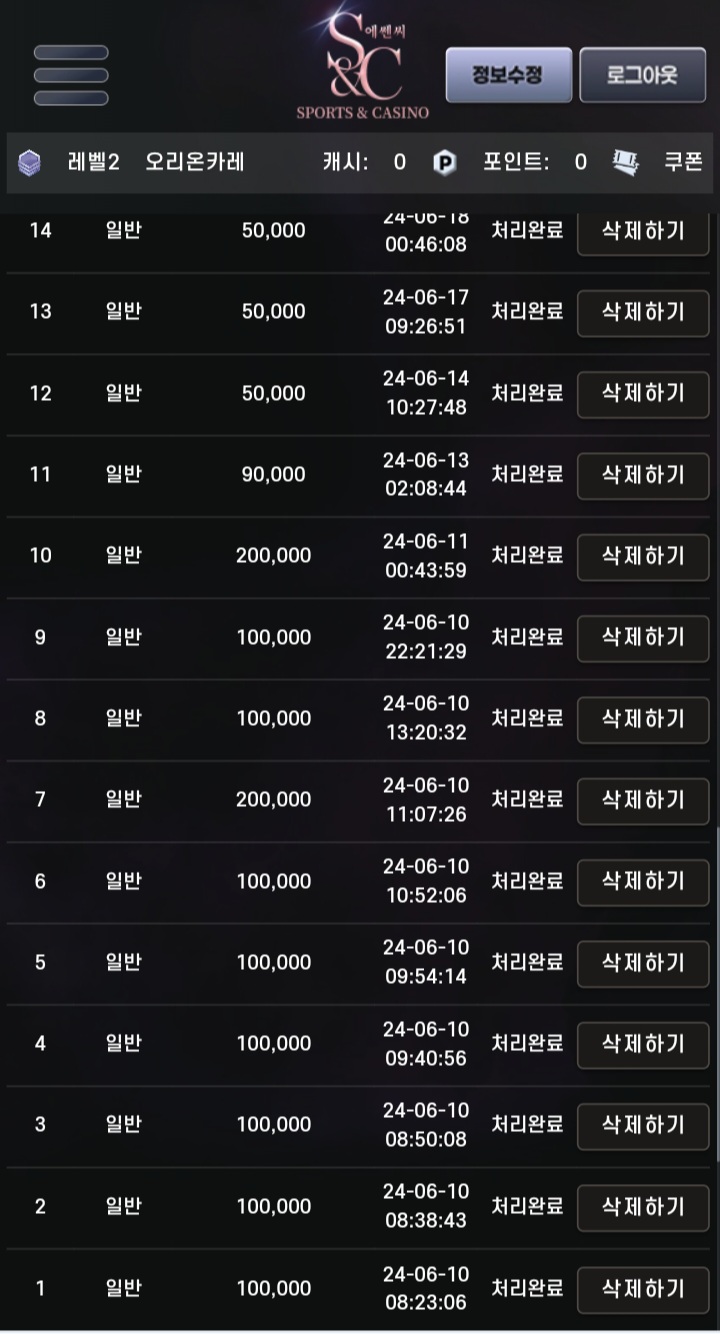Delete entry number 6
The height and width of the screenshot is (1334, 720).
(643, 881)
